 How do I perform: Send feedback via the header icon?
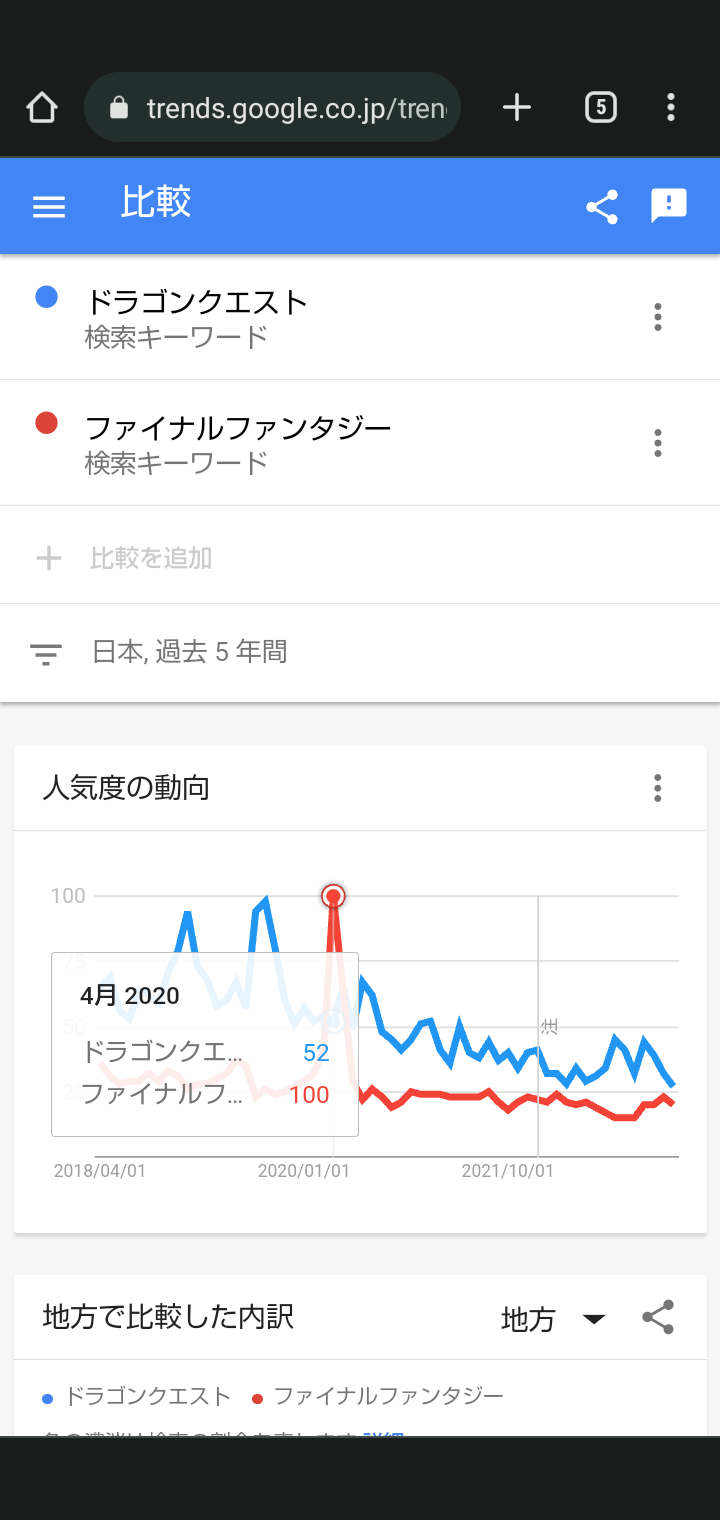(x=669, y=206)
